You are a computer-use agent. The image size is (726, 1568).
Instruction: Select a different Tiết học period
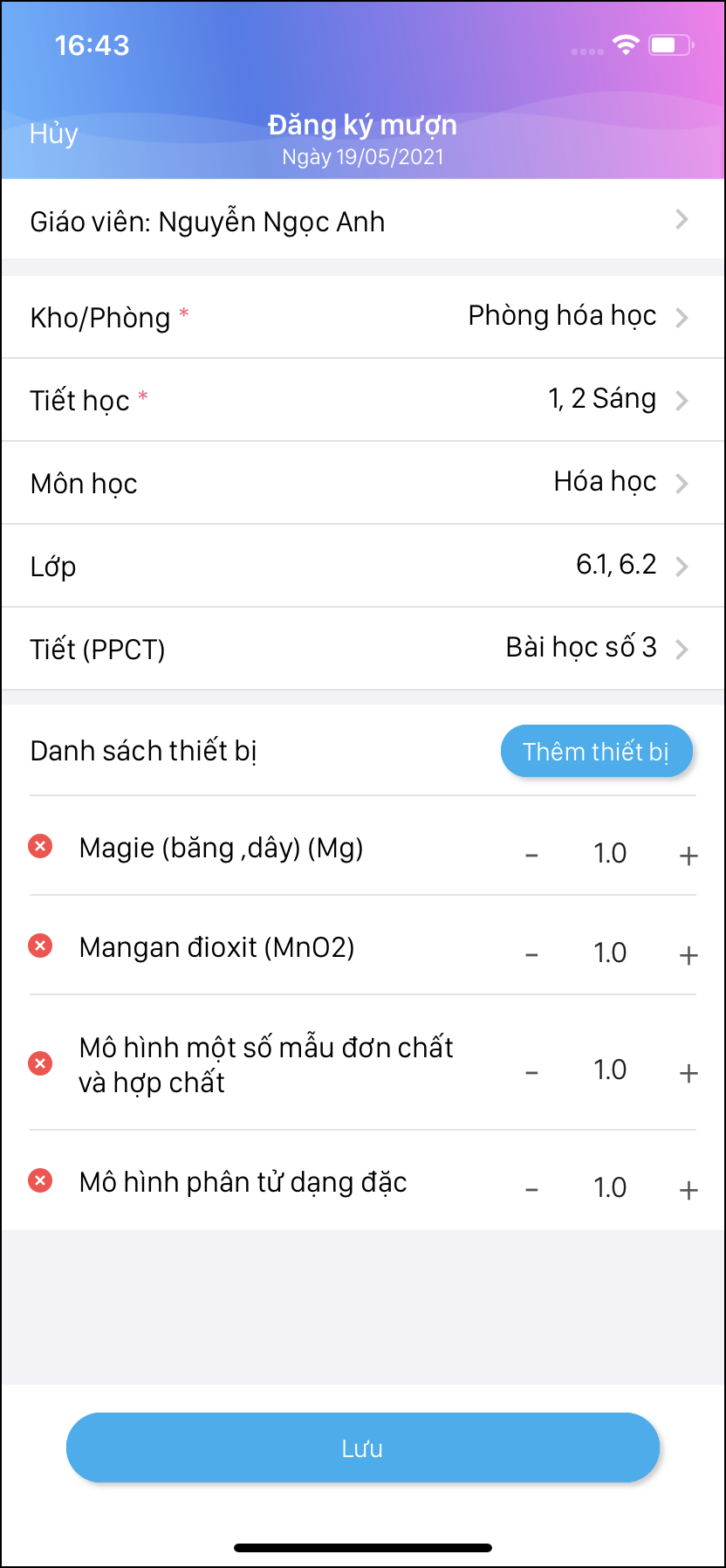(362, 400)
